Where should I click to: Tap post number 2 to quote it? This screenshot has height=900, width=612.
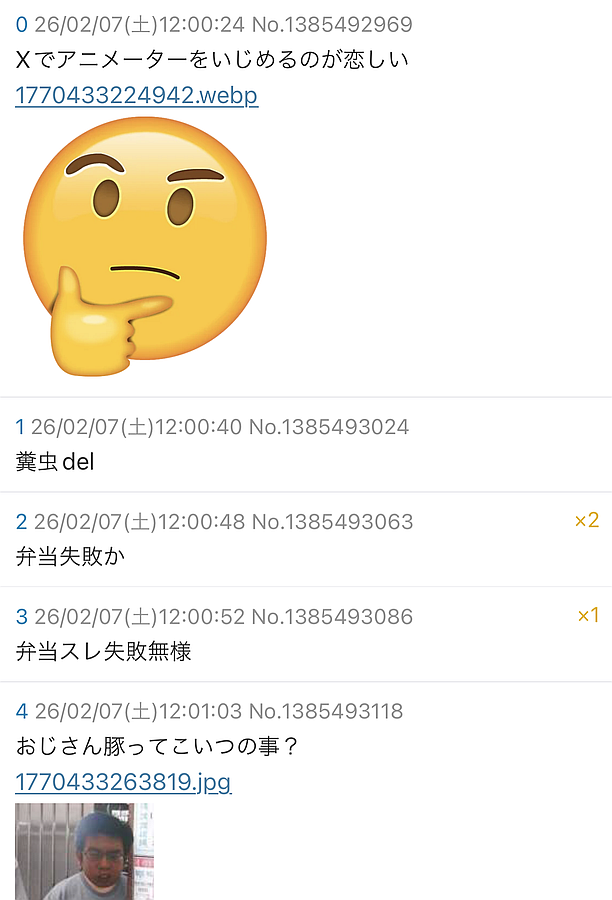point(21,521)
